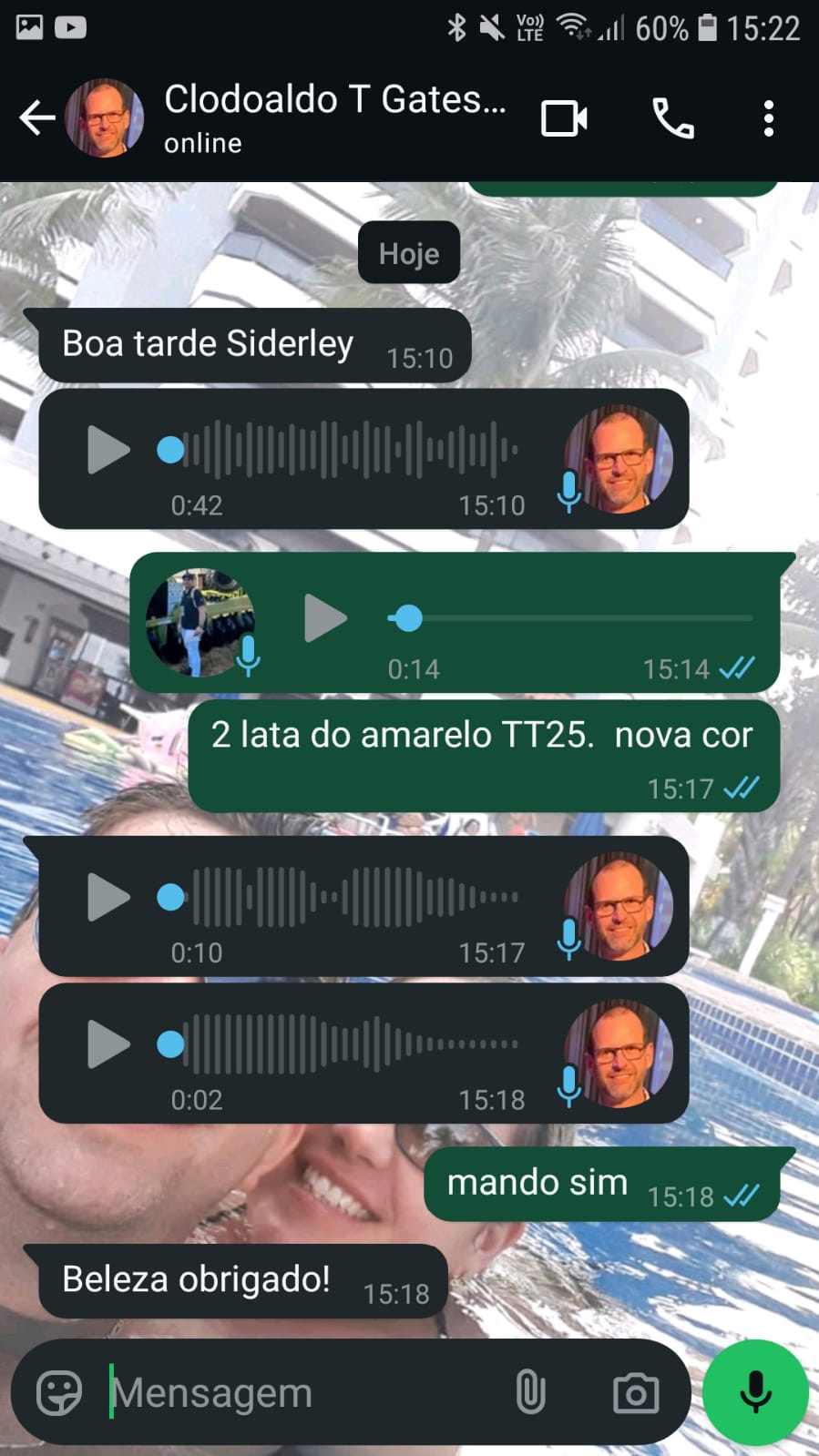The height and width of the screenshot is (1456, 819).
Task: Open the camera to send photo
Action: (x=635, y=1392)
